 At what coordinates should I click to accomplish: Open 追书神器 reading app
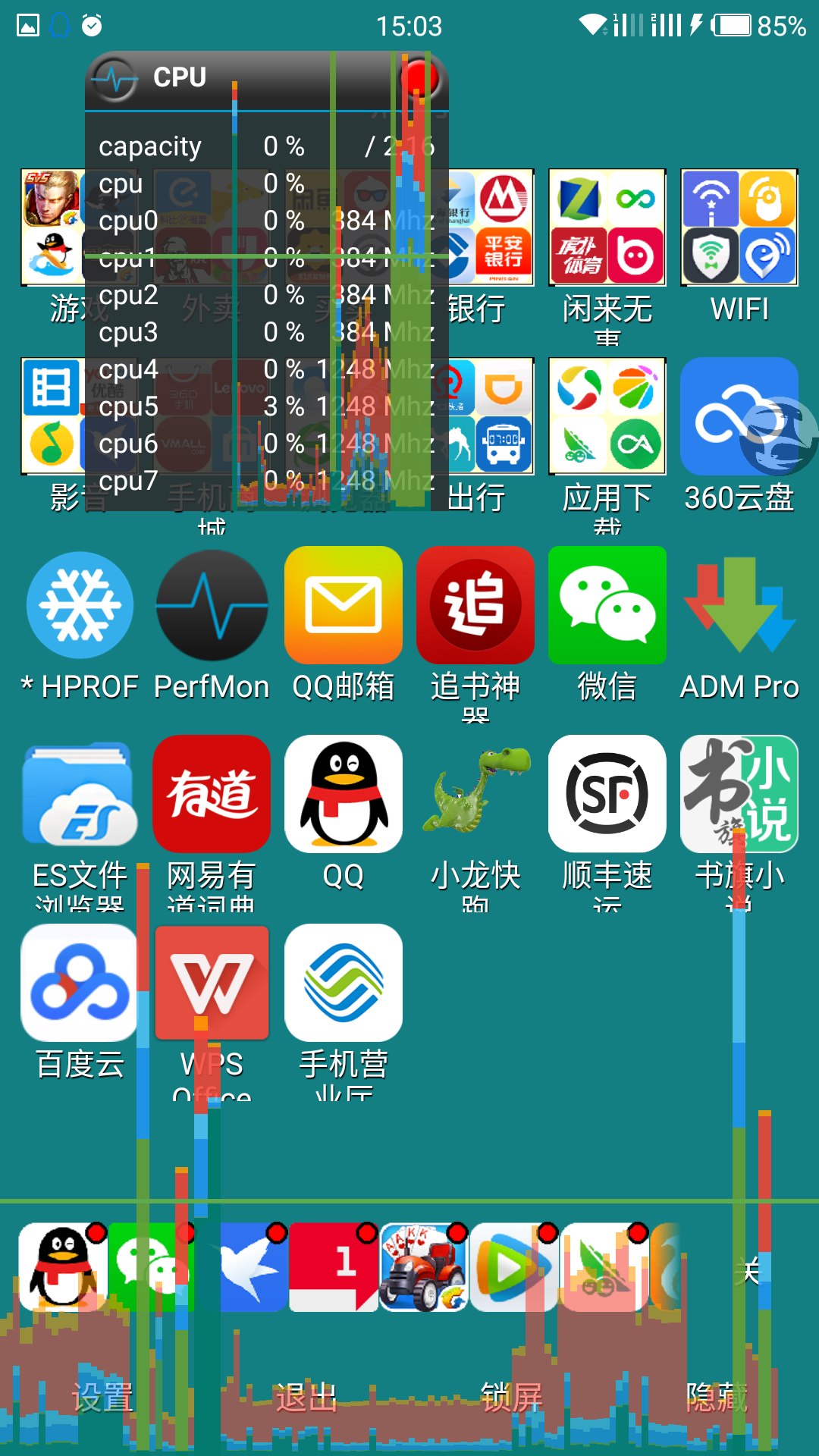(x=475, y=607)
